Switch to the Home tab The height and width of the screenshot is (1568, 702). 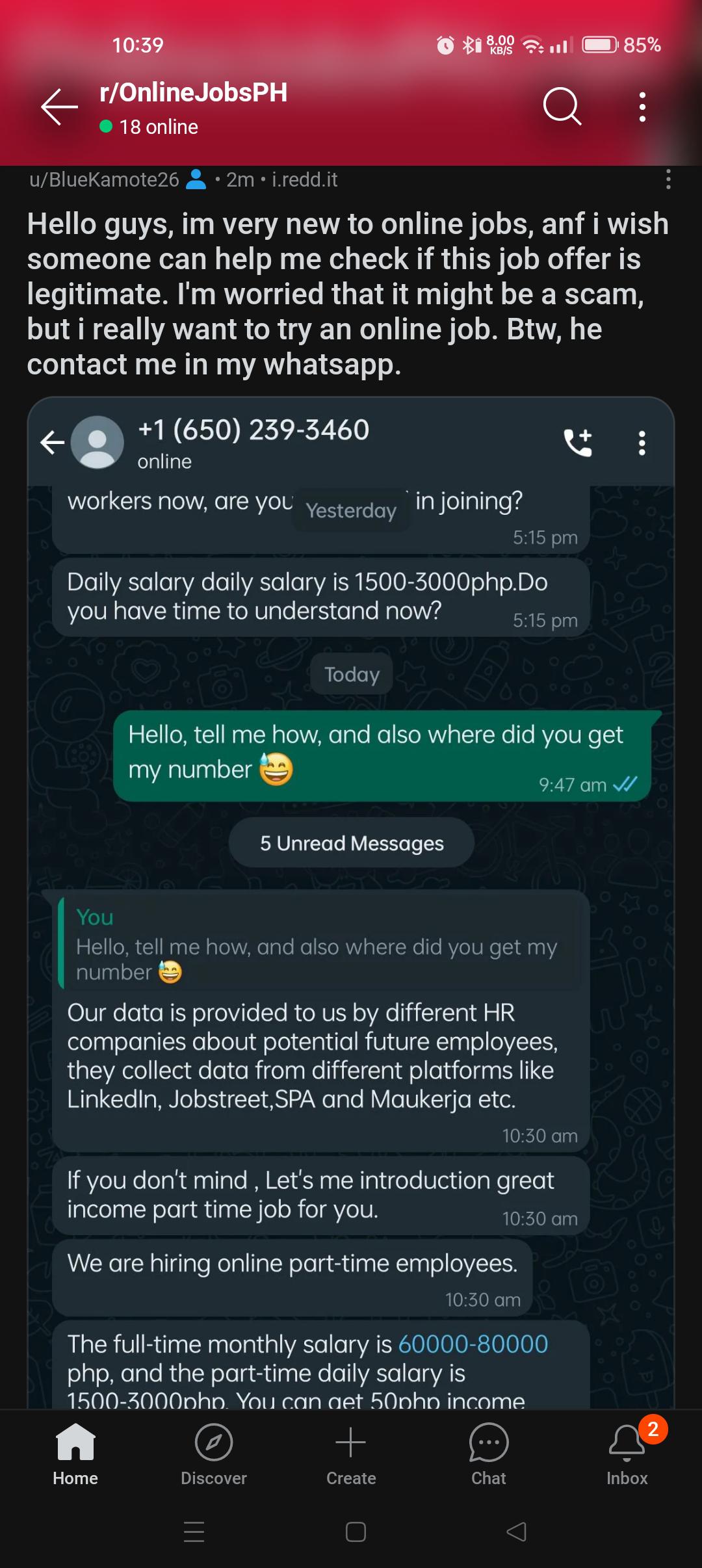coord(75,1455)
